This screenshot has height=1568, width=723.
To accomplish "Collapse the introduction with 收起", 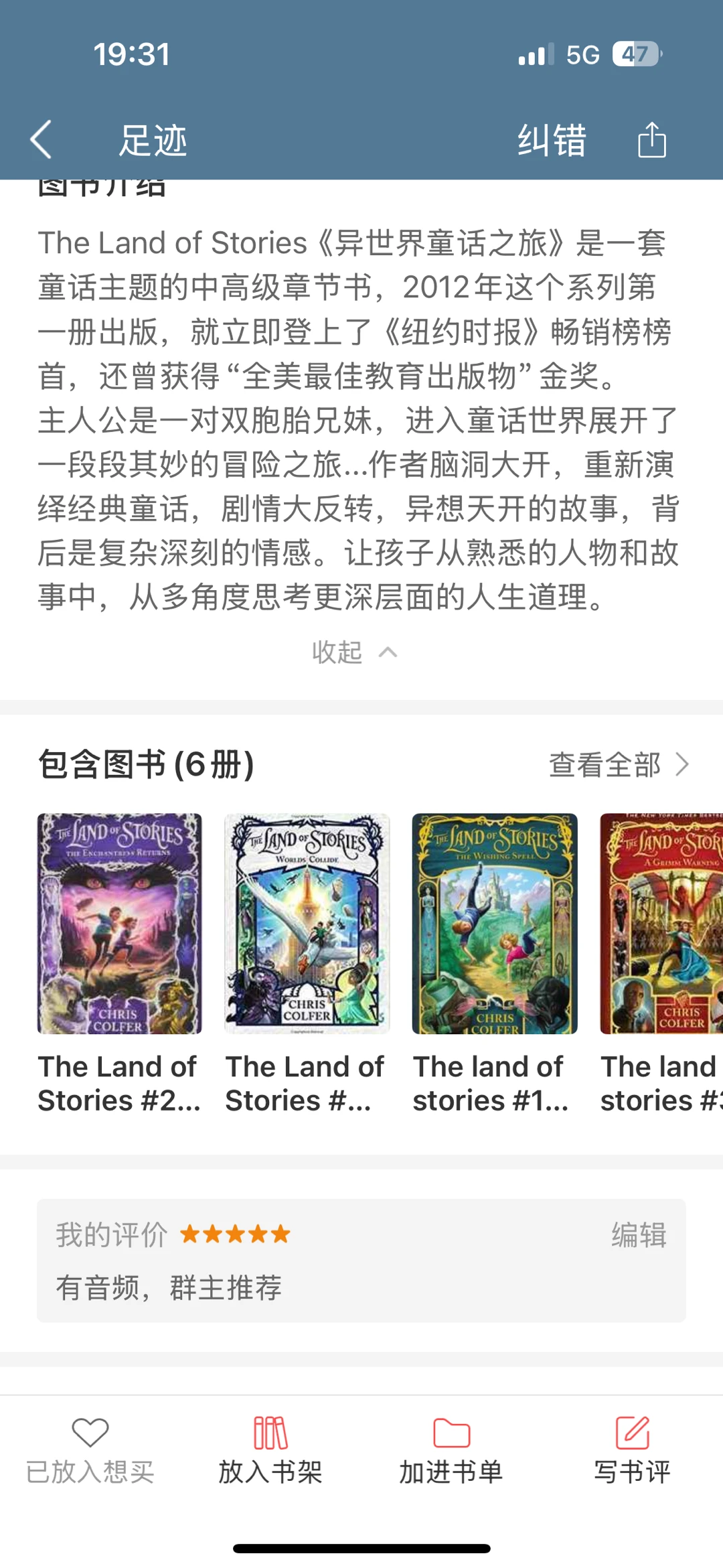I will click(x=354, y=652).
